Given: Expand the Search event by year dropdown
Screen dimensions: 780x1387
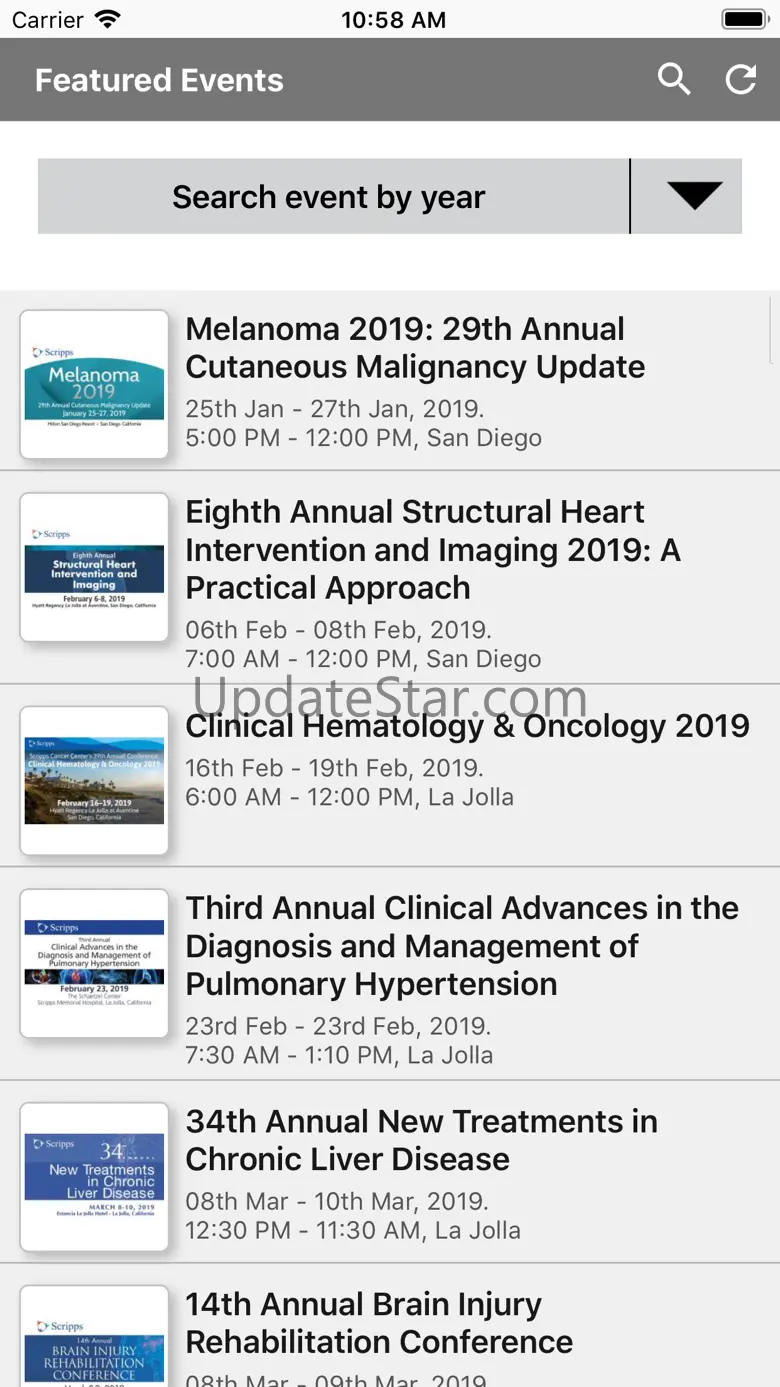Looking at the screenshot, I should point(694,196).
